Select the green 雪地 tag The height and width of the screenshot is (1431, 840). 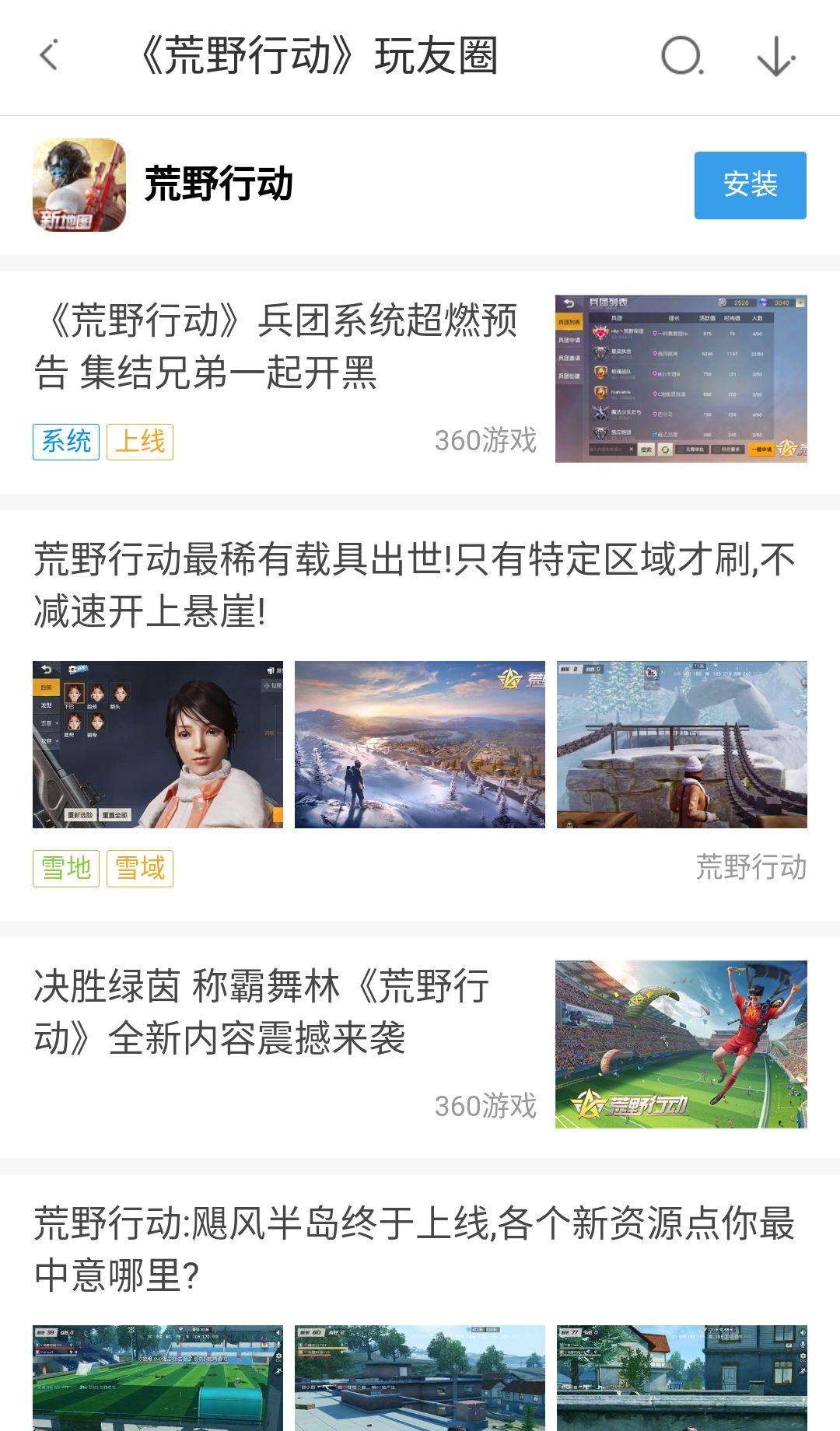point(66,869)
